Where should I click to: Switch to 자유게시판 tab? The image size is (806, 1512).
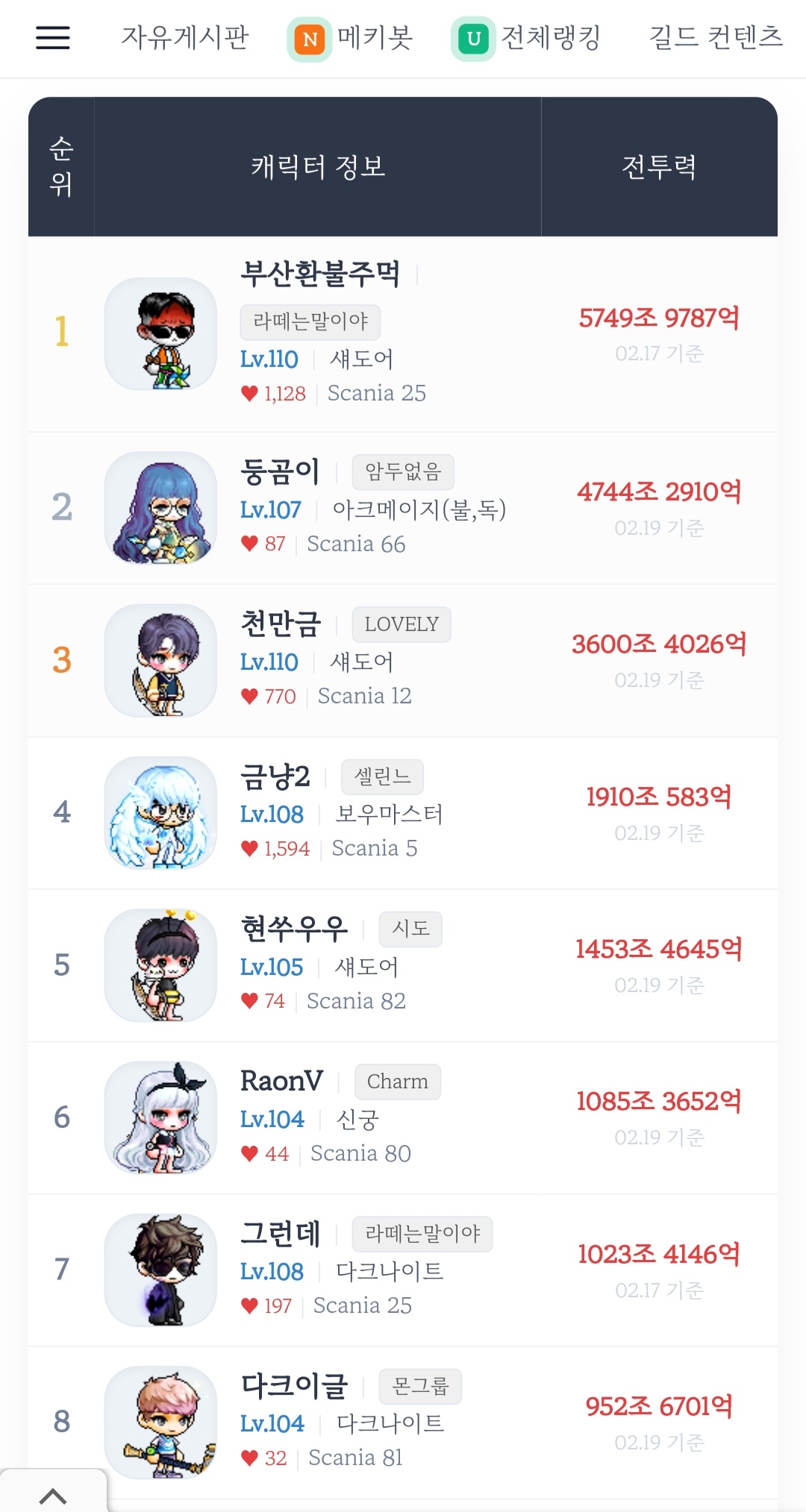(x=184, y=37)
